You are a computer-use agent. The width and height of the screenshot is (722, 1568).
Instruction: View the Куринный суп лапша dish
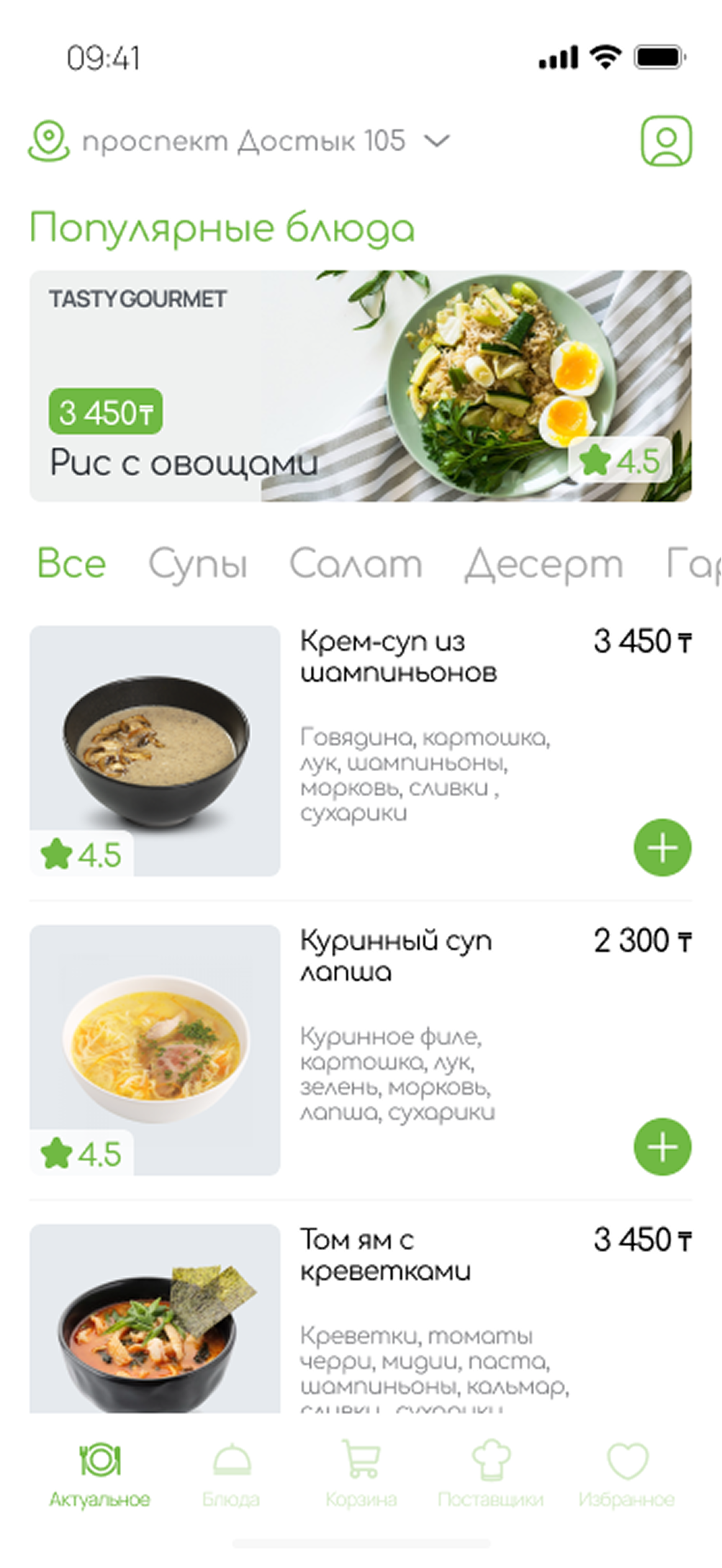tap(396, 956)
